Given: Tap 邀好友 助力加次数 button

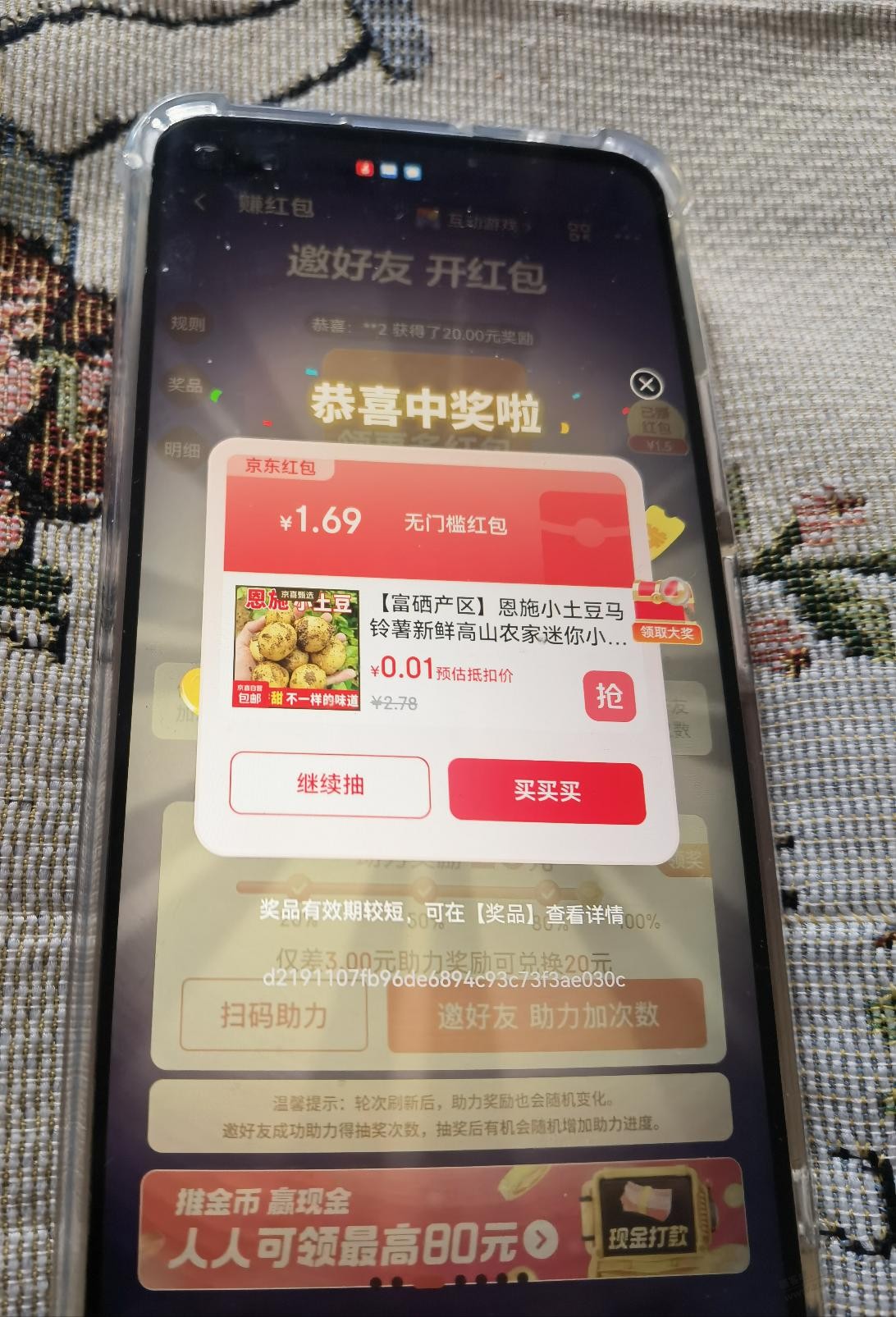Looking at the screenshot, I should [x=547, y=1016].
